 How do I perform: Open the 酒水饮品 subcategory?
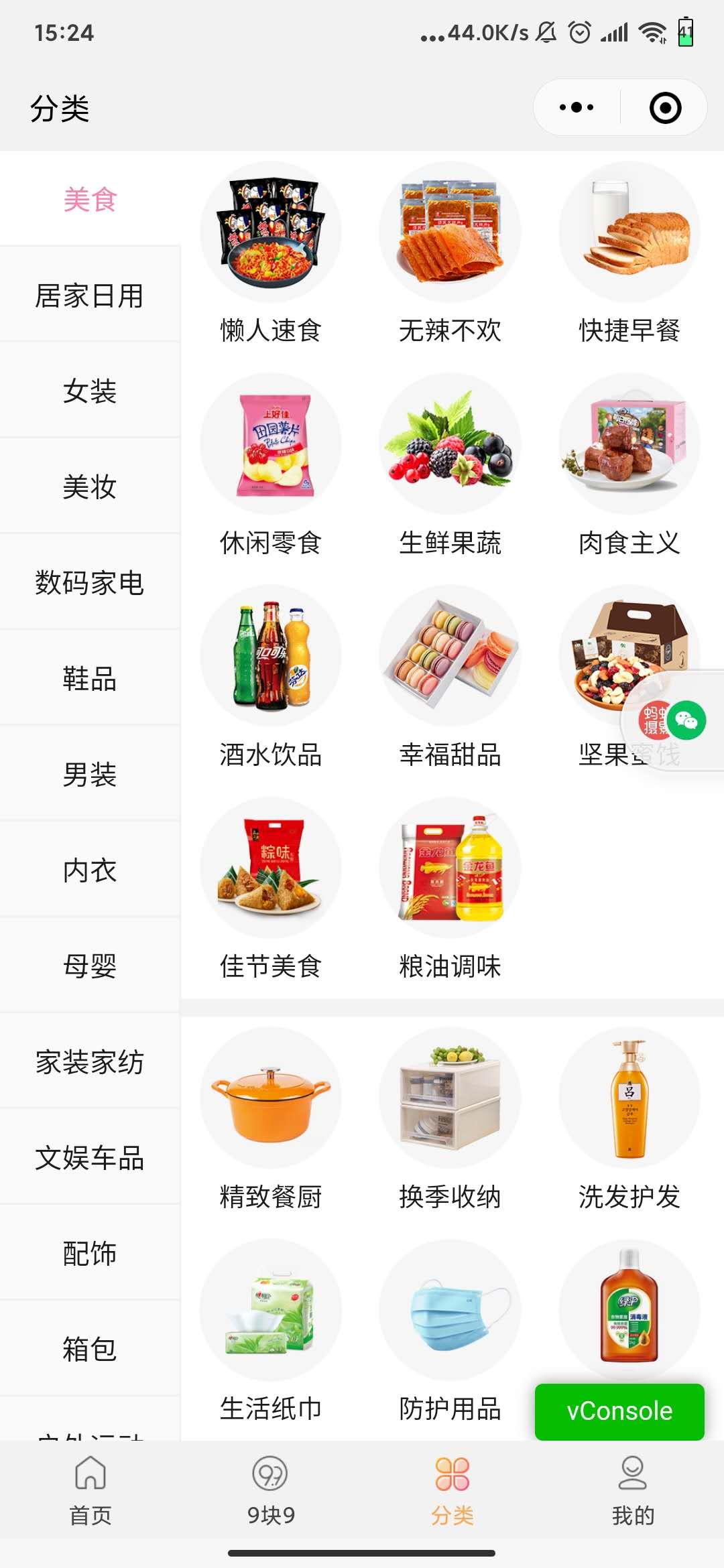click(271, 678)
